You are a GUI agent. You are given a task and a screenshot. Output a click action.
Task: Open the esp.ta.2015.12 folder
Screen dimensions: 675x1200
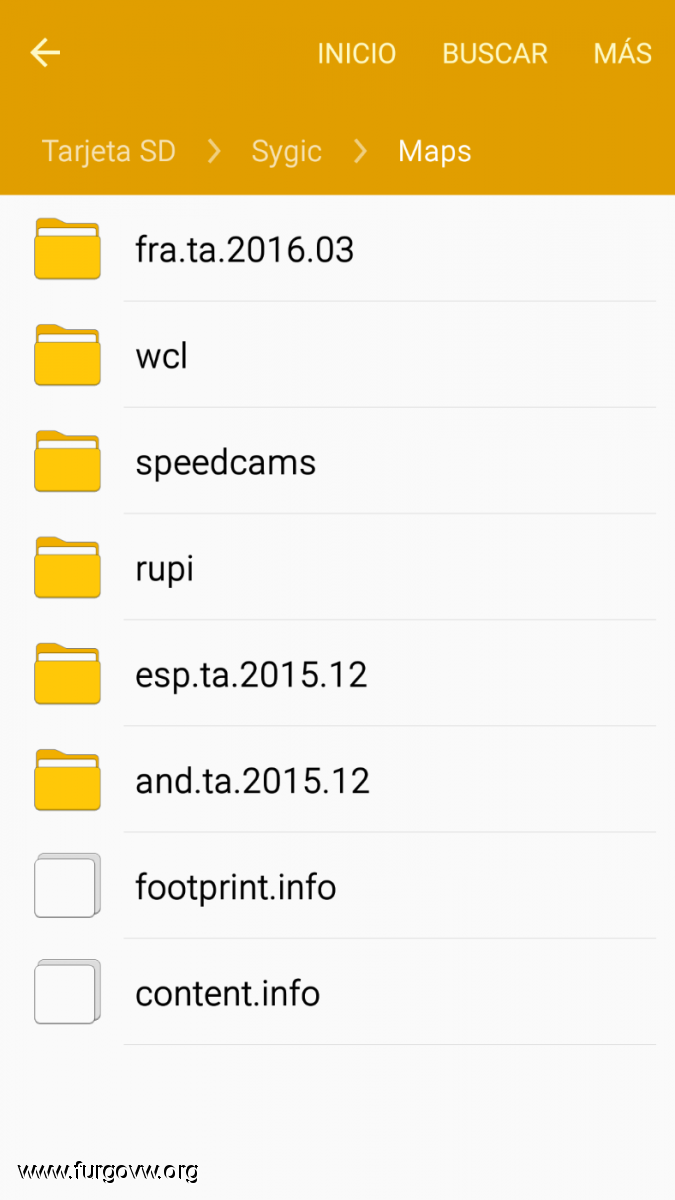(x=337, y=673)
